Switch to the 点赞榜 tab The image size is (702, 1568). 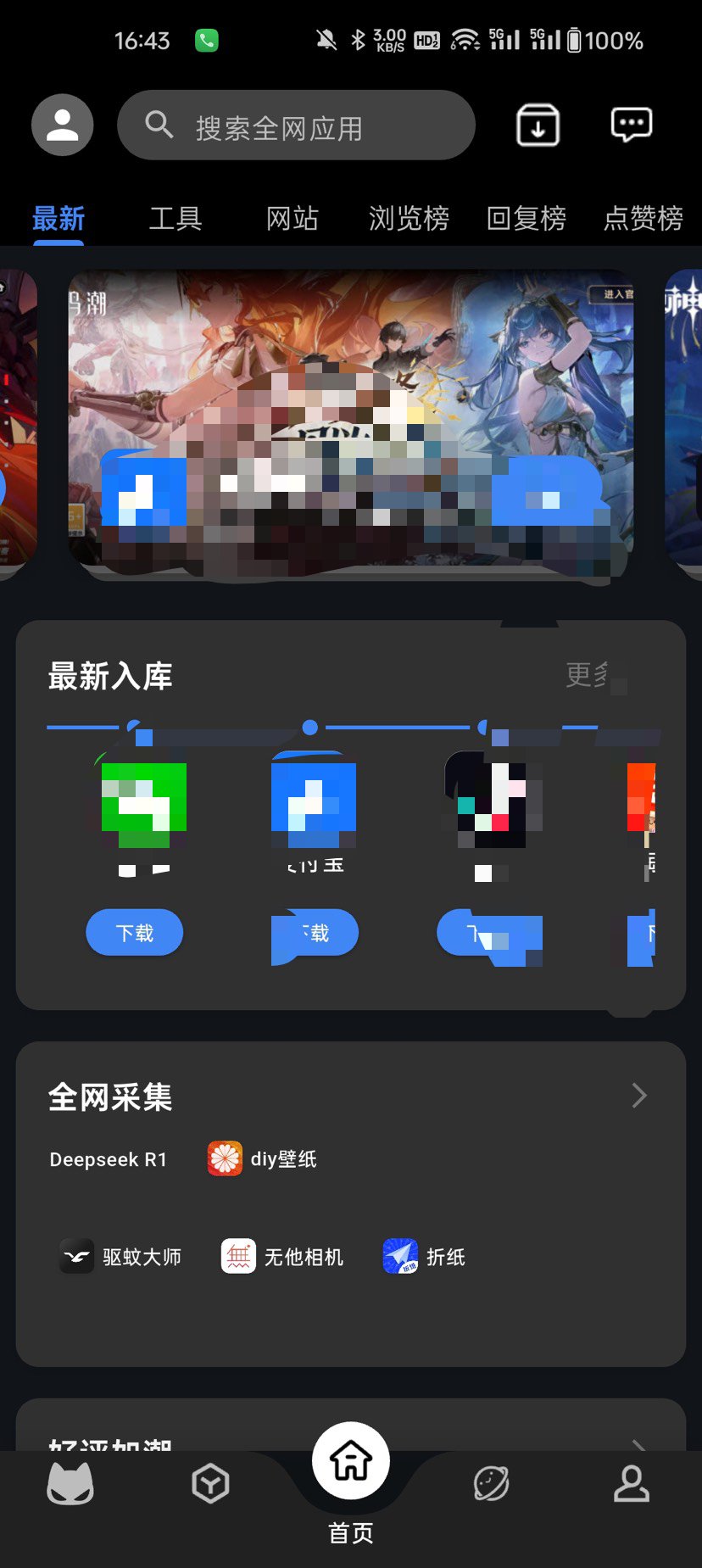(642, 219)
